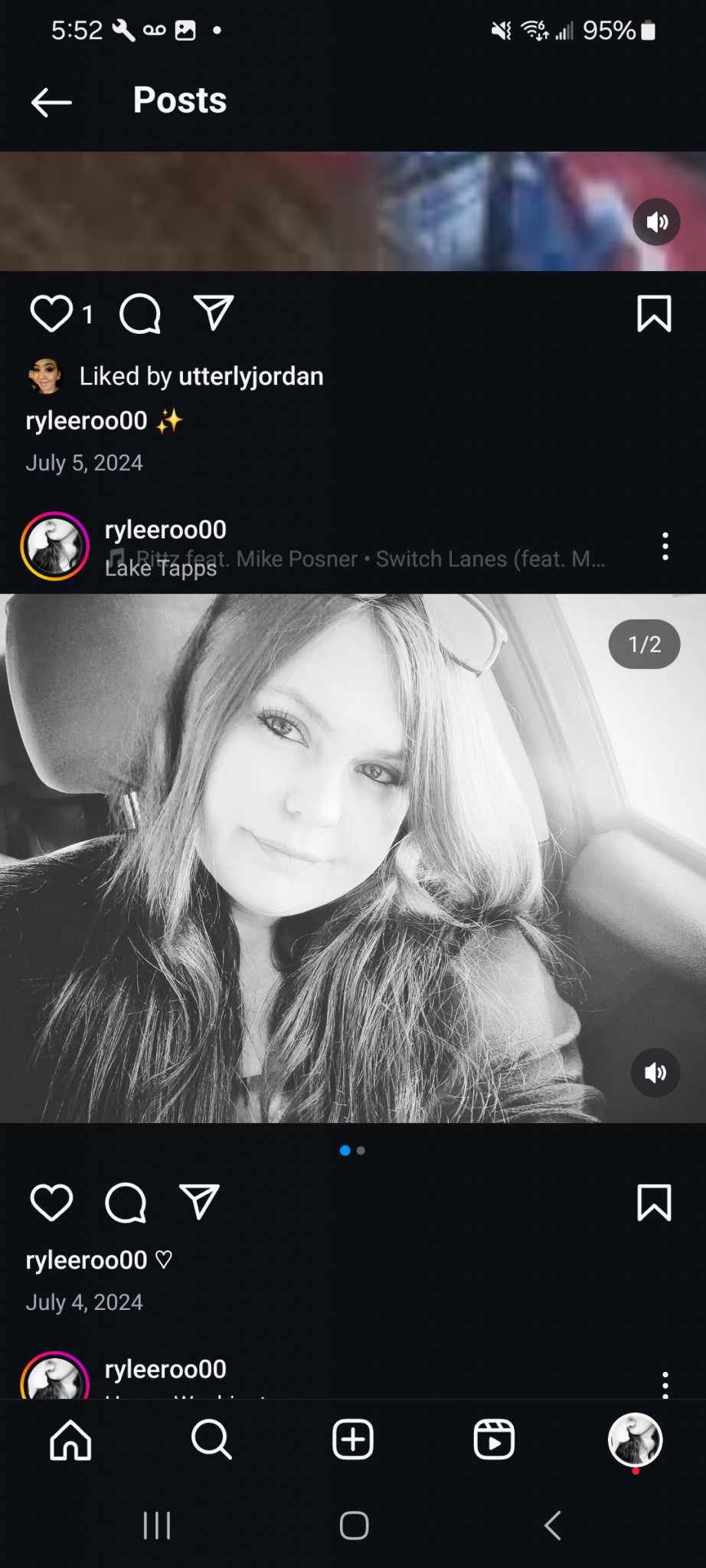Open utterlyjordan's profile from Liked by
The height and width of the screenshot is (1568, 706).
click(250, 377)
